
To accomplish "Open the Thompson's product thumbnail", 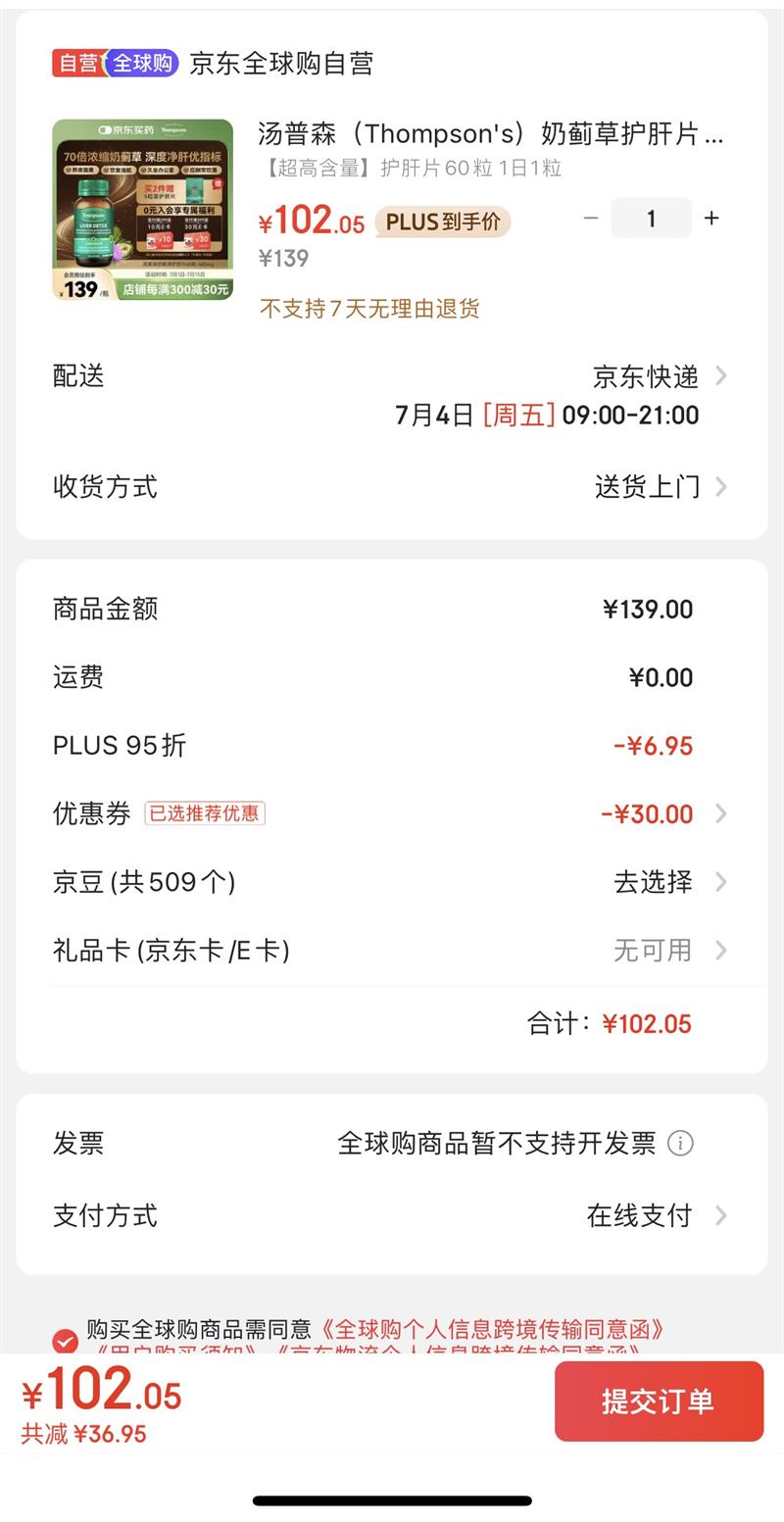I will click(143, 210).
